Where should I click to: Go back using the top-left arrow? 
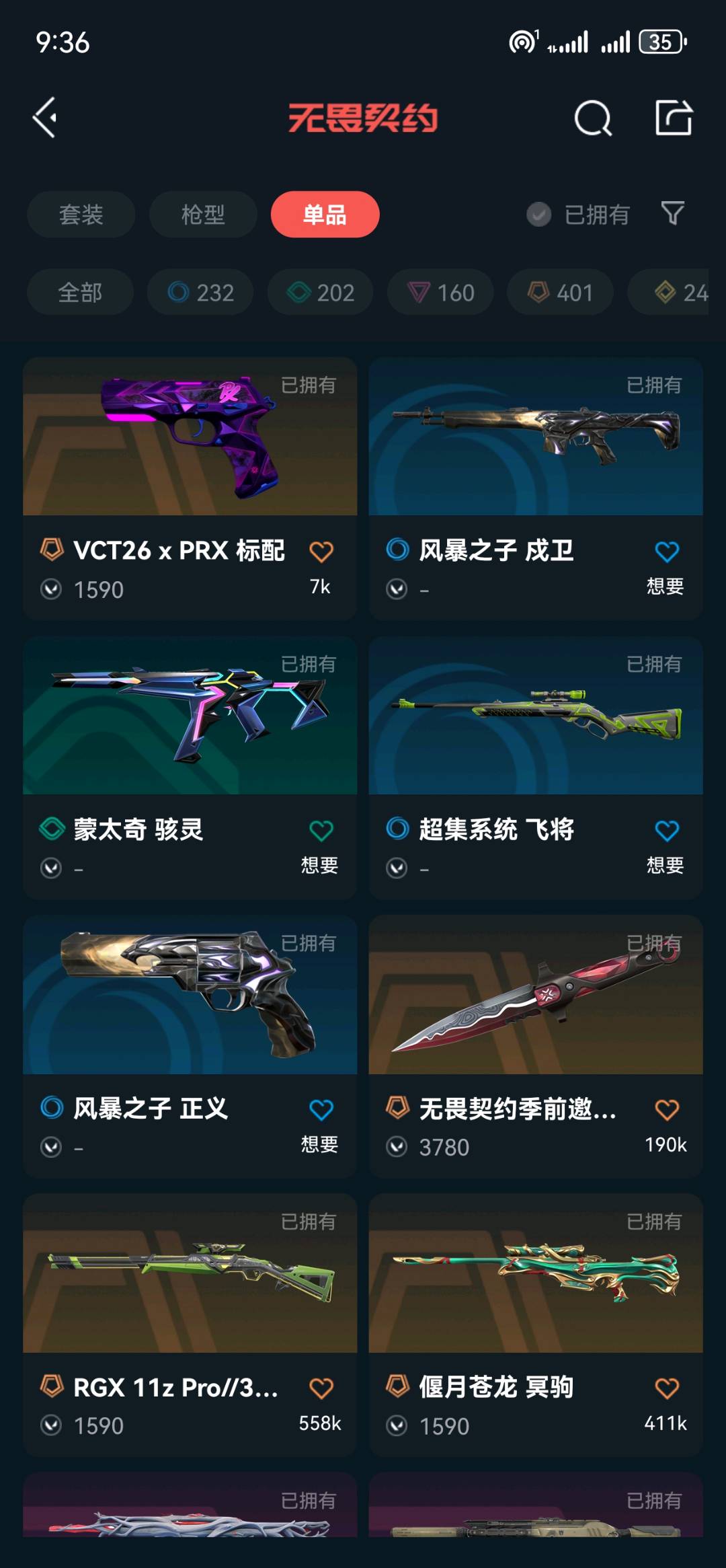(45, 118)
